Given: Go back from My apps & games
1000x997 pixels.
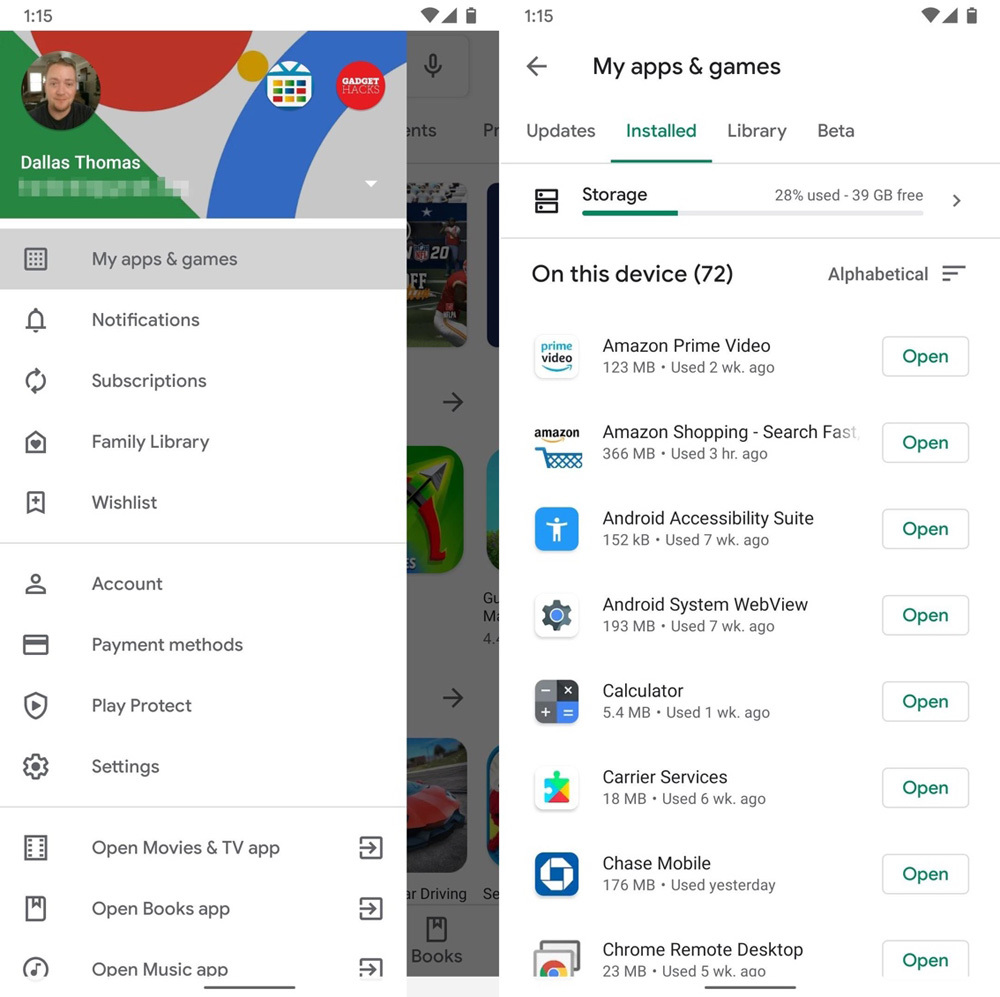Looking at the screenshot, I should [537, 67].
